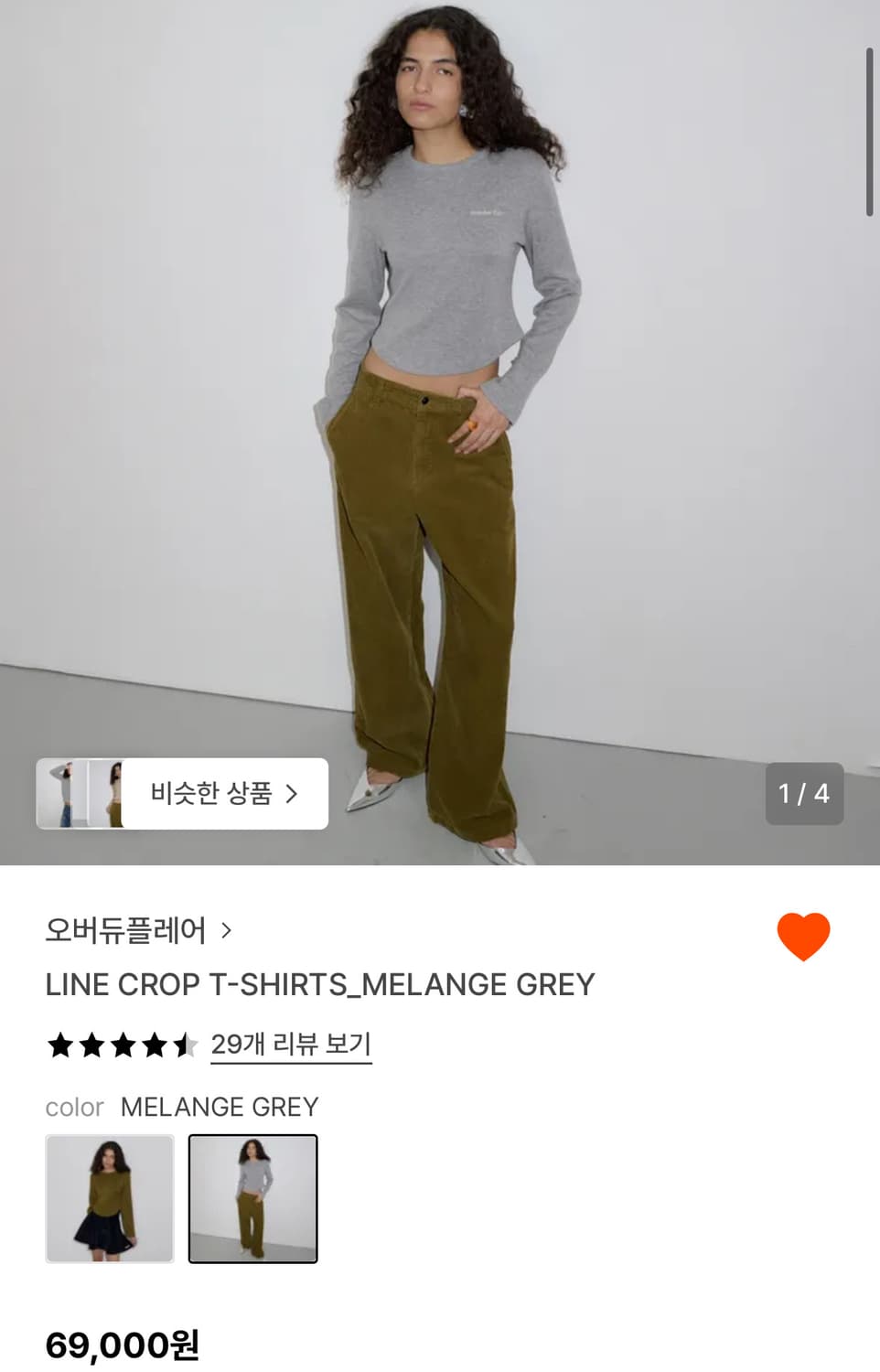Image resolution: width=880 pixels, height=1372 pixels.
Task: Tap the chevron beside 오버듀플레어 brand name
Action: pyautogui.click(x=228, y=930)
